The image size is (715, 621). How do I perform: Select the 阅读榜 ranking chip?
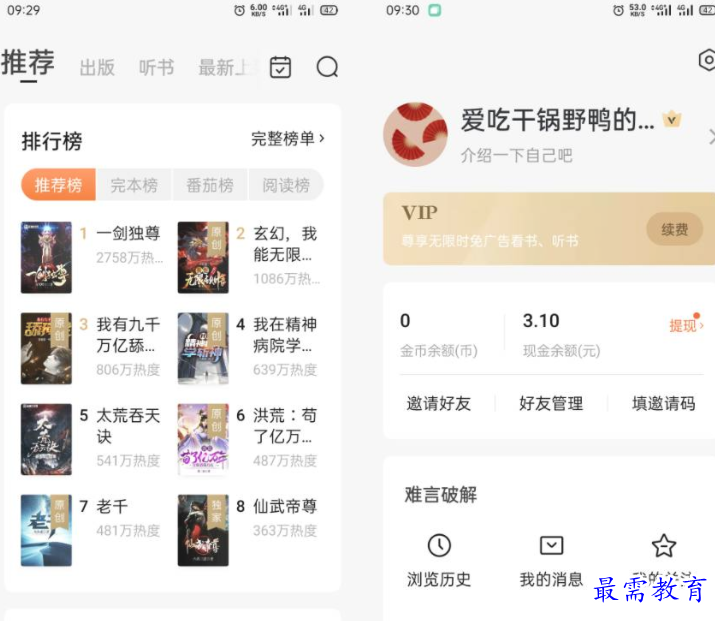286,185
